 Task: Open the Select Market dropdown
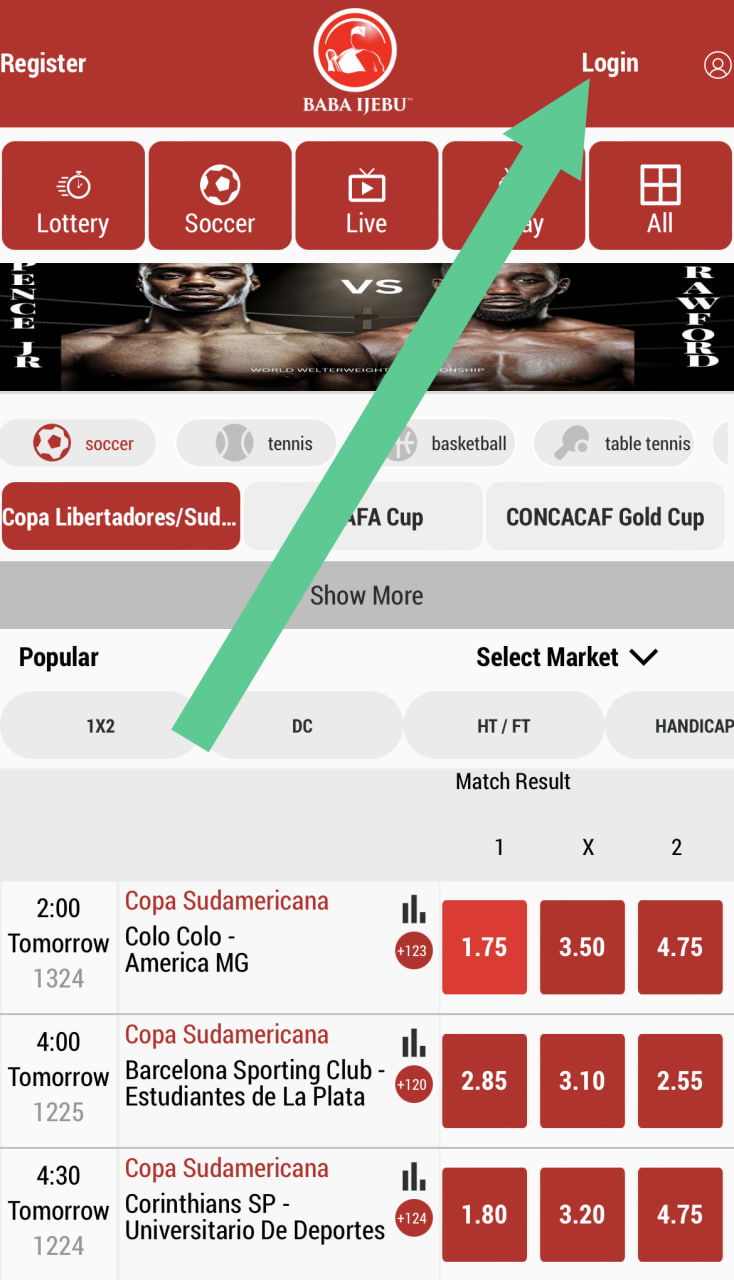click(565, 657)
